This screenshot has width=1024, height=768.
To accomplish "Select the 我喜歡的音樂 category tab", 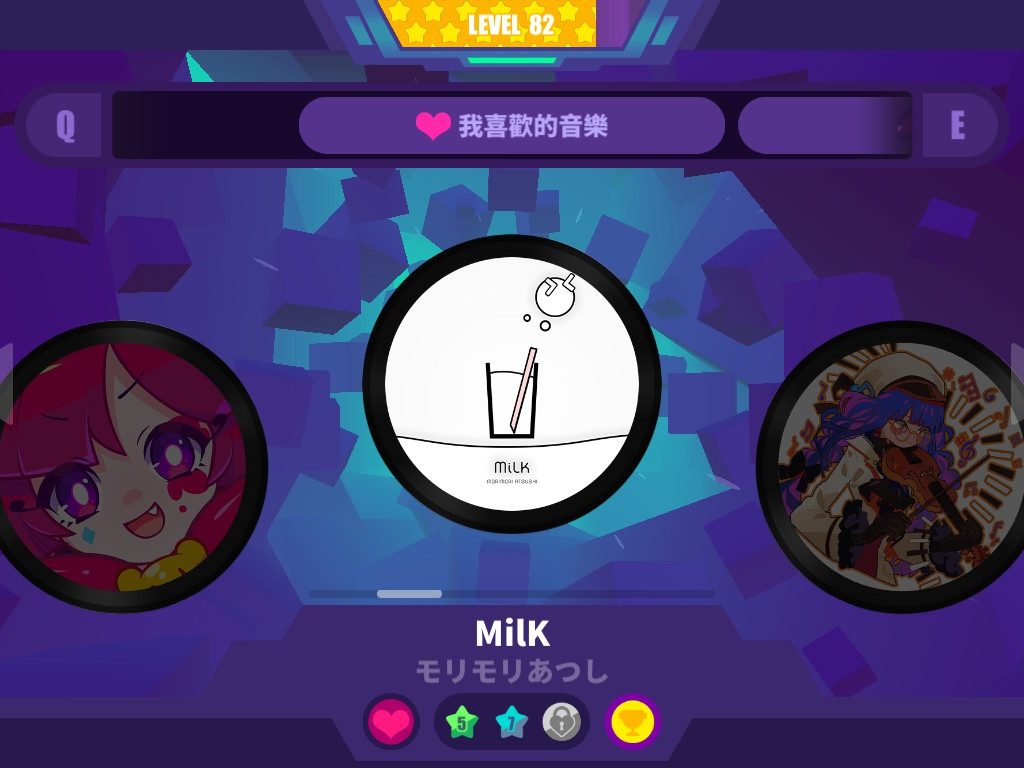I will coord(511,126).
